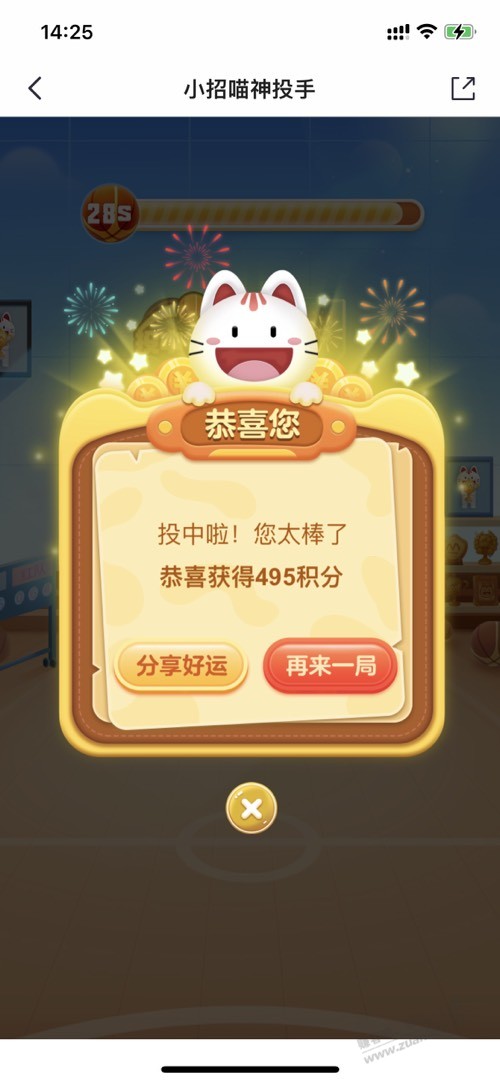Go back using the top-left arrow
The image size is (500, 1083).
(x=35, y=88)
